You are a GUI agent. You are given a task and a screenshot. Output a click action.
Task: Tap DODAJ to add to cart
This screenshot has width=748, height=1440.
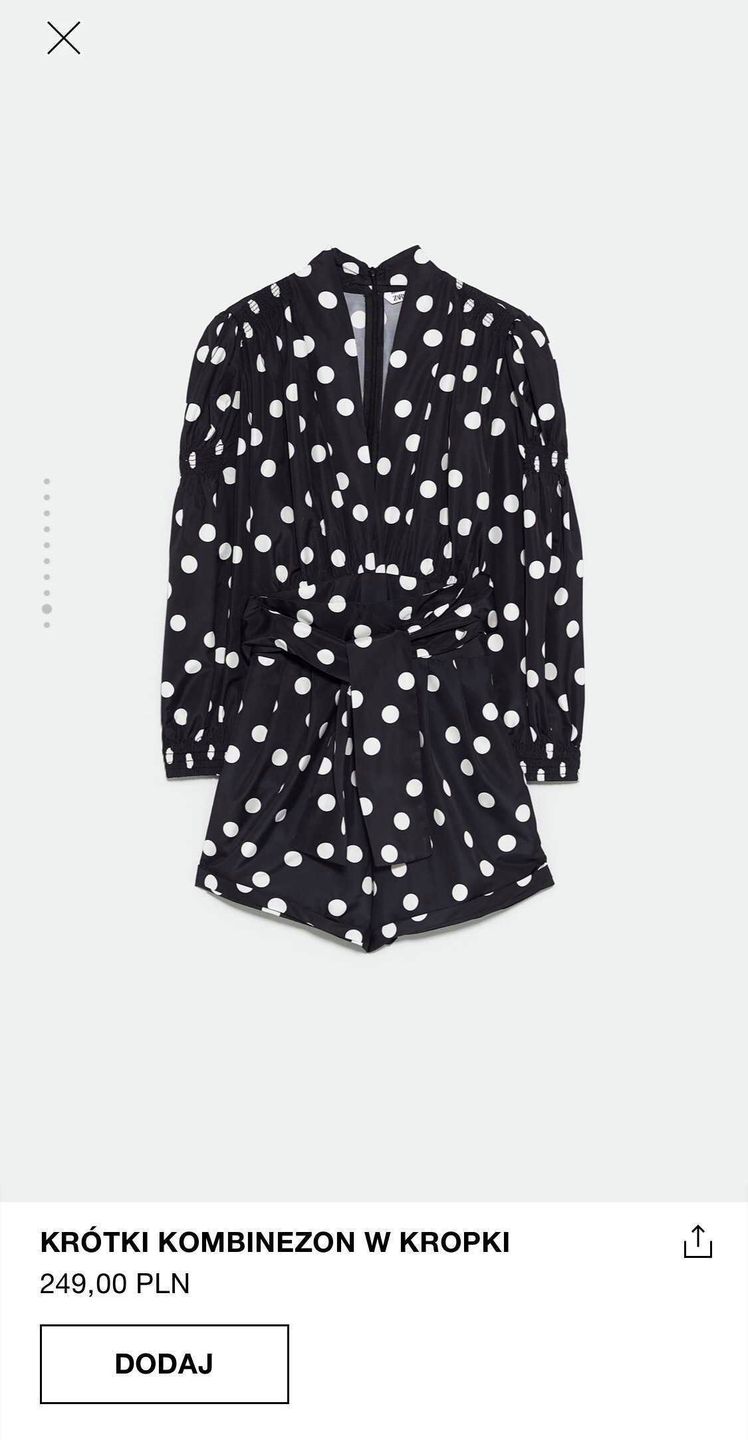[164, 1364]
